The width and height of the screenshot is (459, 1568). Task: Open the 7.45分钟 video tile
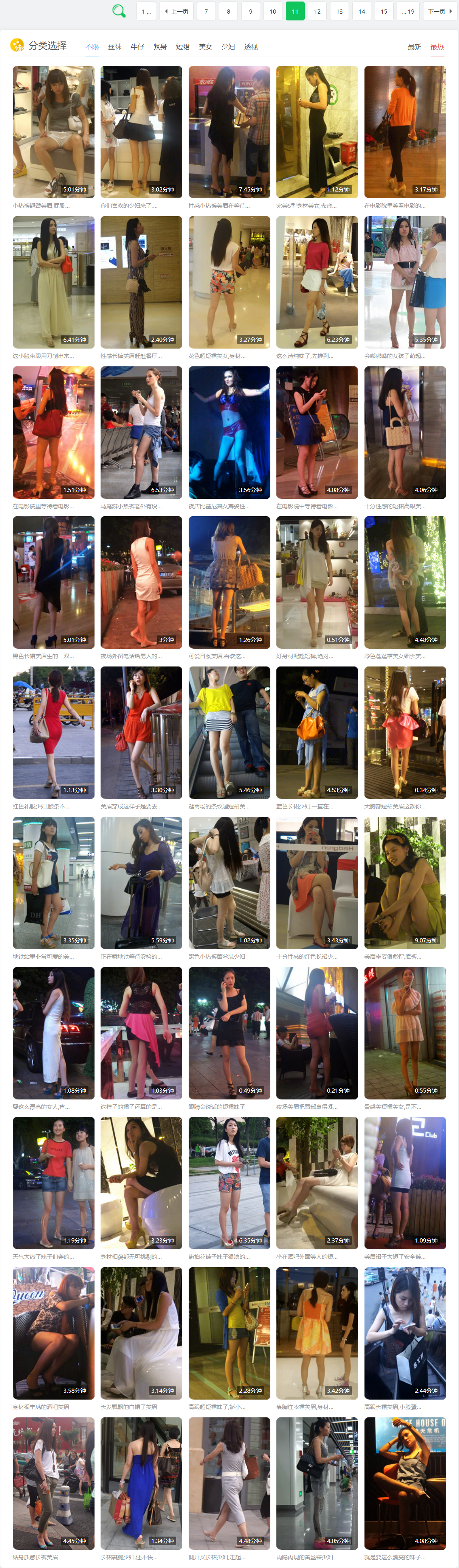[229, 131]
